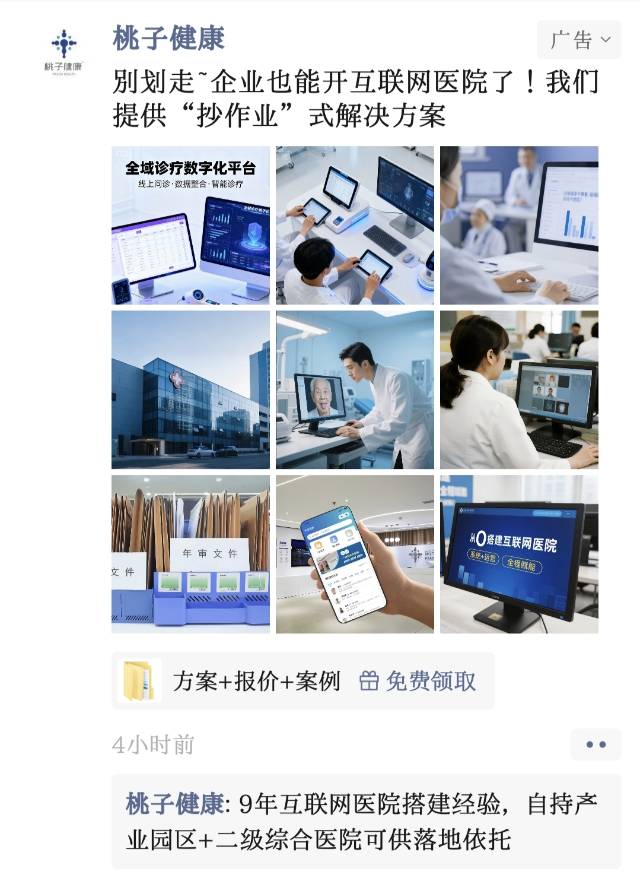
Task: Open the 桃子健康 account name link
Action: (168, 39)
